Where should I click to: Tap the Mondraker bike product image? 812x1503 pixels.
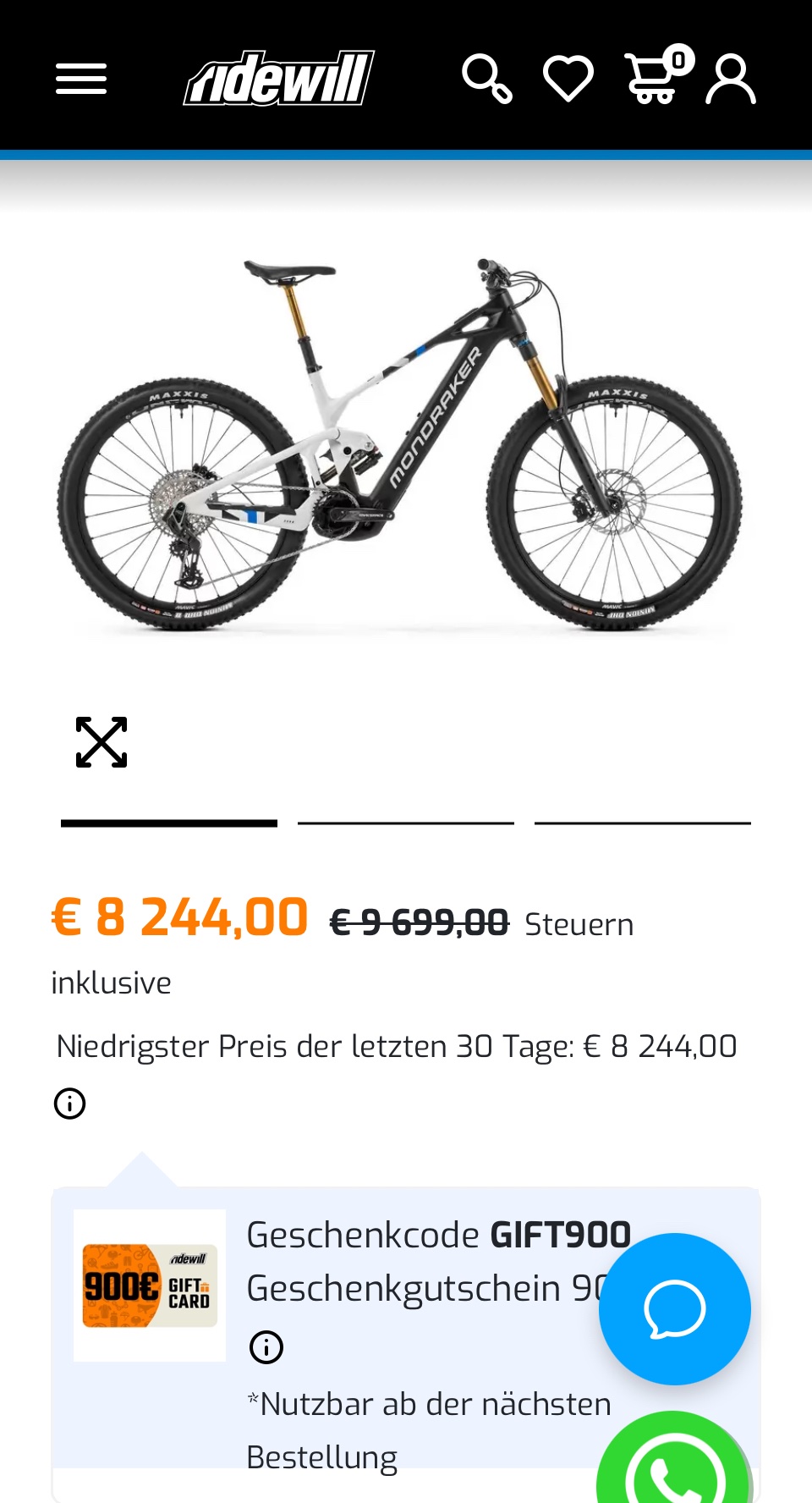(x=400, y=443)
